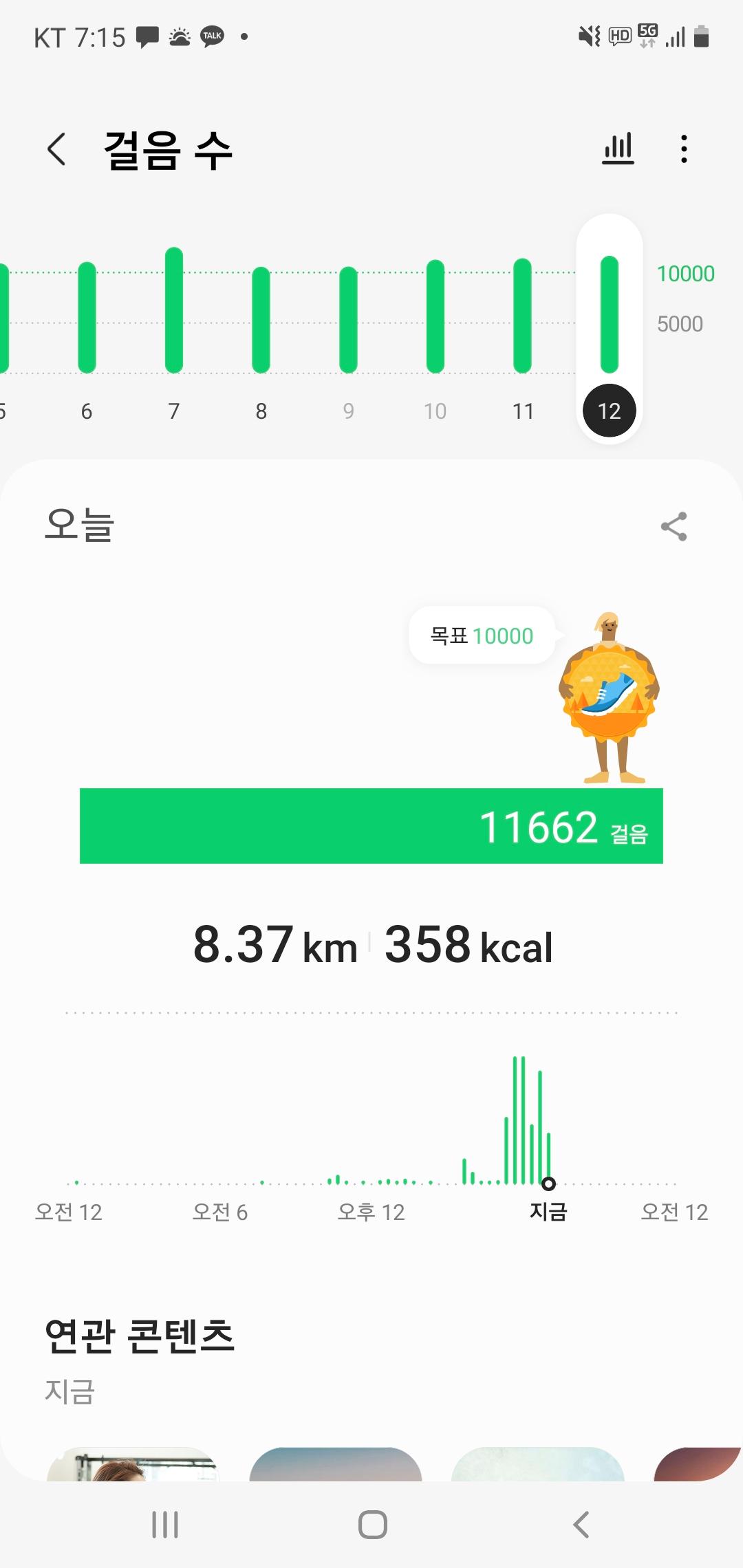The image size is (743, 1568).
Task: Open the step trends chart icon
Action: [x=618, y=149]
